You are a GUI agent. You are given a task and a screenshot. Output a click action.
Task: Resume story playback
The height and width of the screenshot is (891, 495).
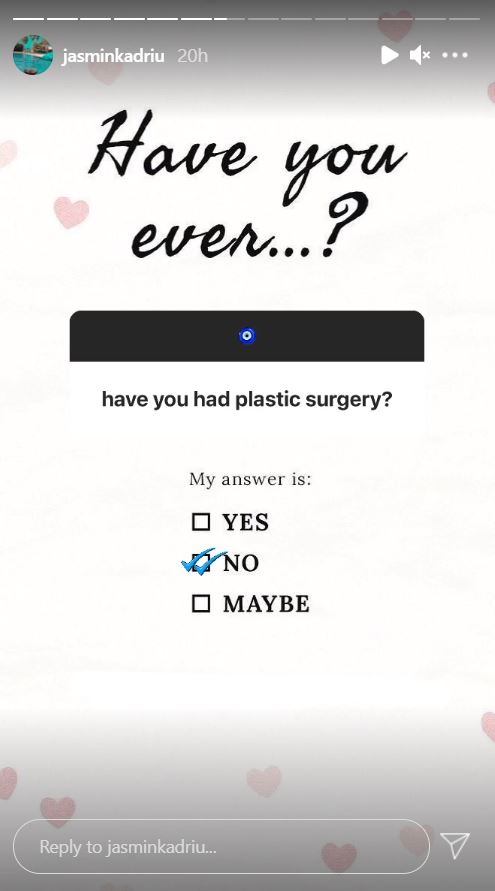pyautogui.click(x=389, y=55)
